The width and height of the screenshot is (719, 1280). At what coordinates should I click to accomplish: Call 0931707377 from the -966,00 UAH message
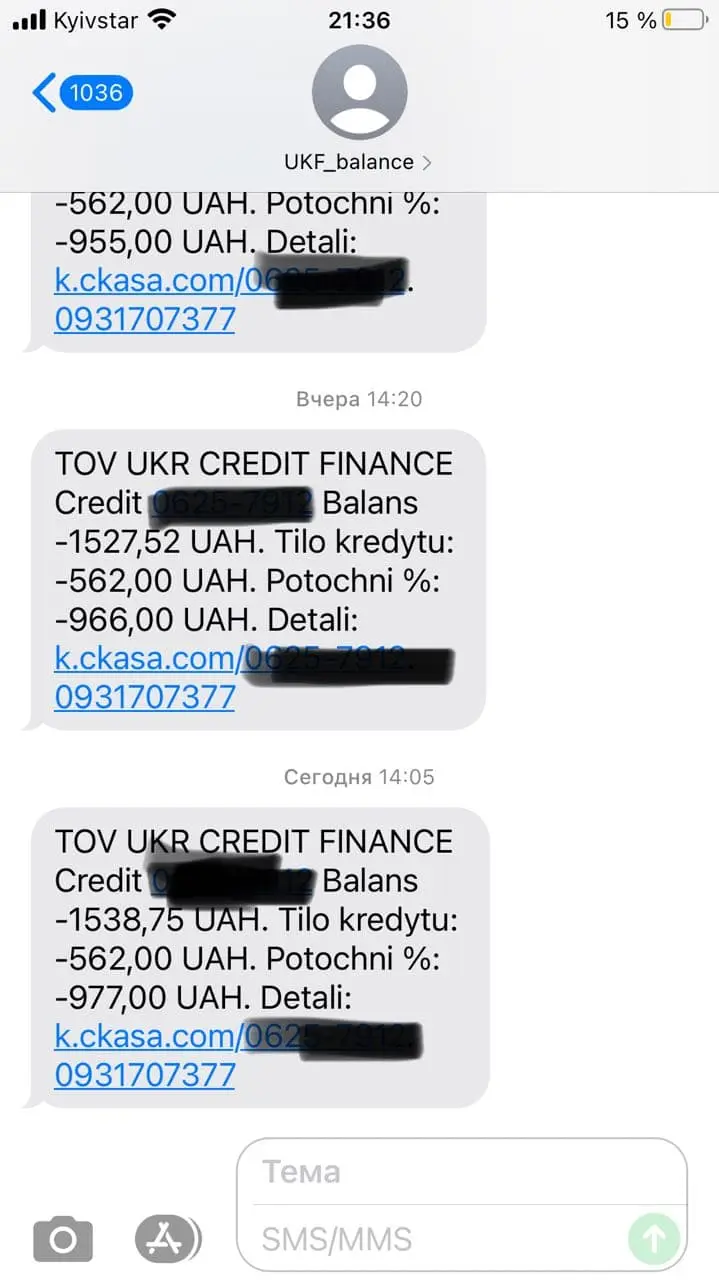coord(145,697)
